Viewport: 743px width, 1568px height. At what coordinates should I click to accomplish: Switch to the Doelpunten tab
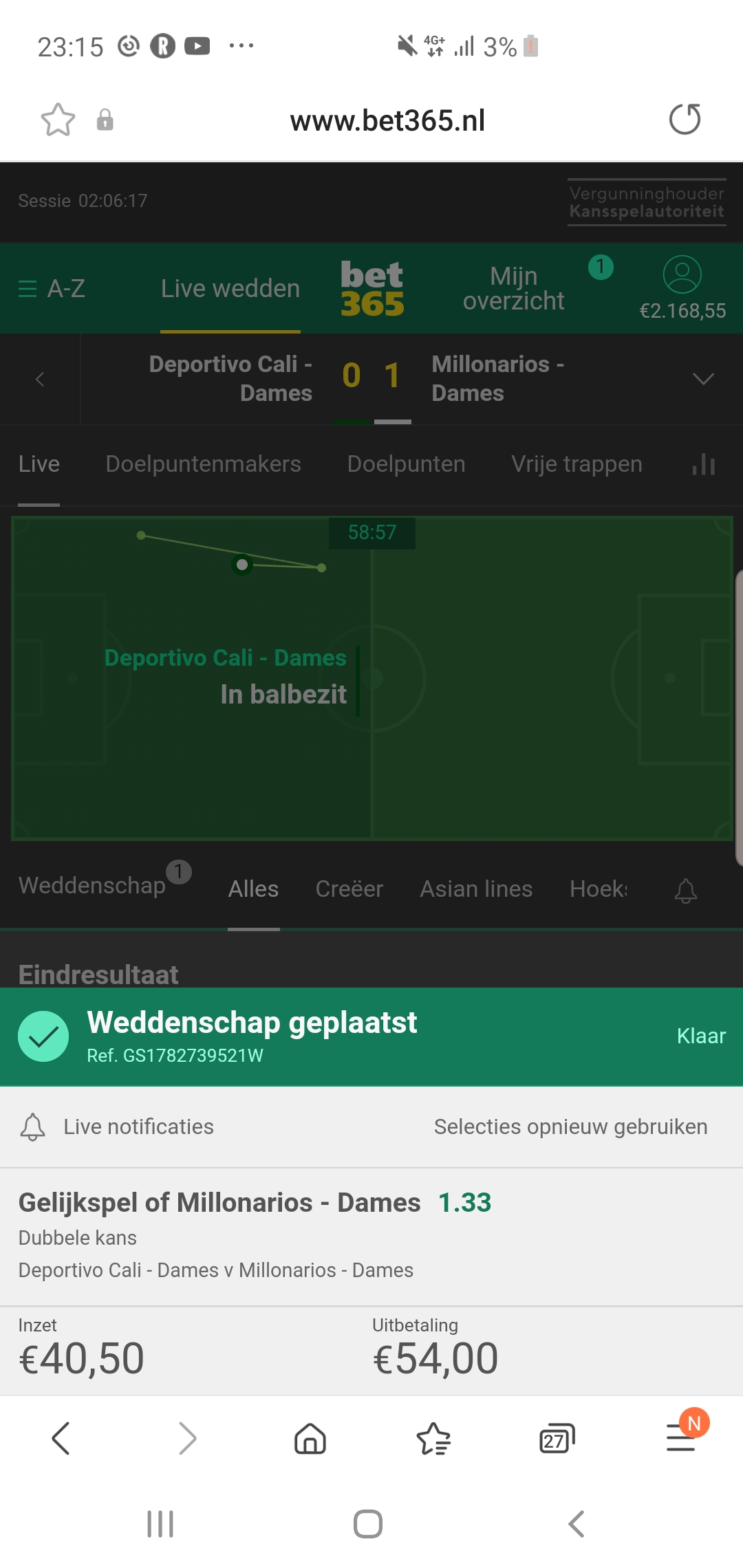406,464
